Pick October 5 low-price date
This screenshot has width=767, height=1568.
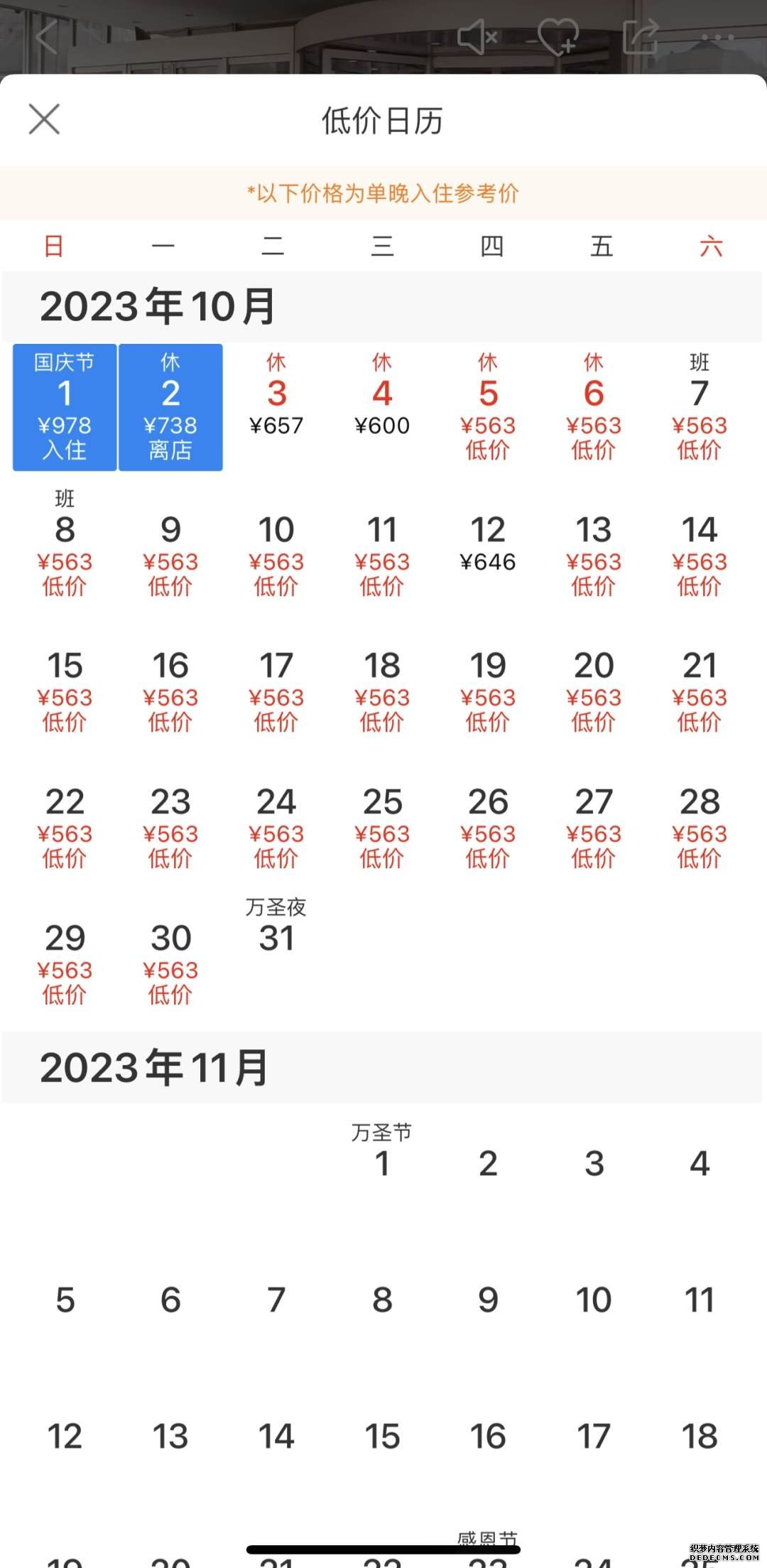click(488, 407)
